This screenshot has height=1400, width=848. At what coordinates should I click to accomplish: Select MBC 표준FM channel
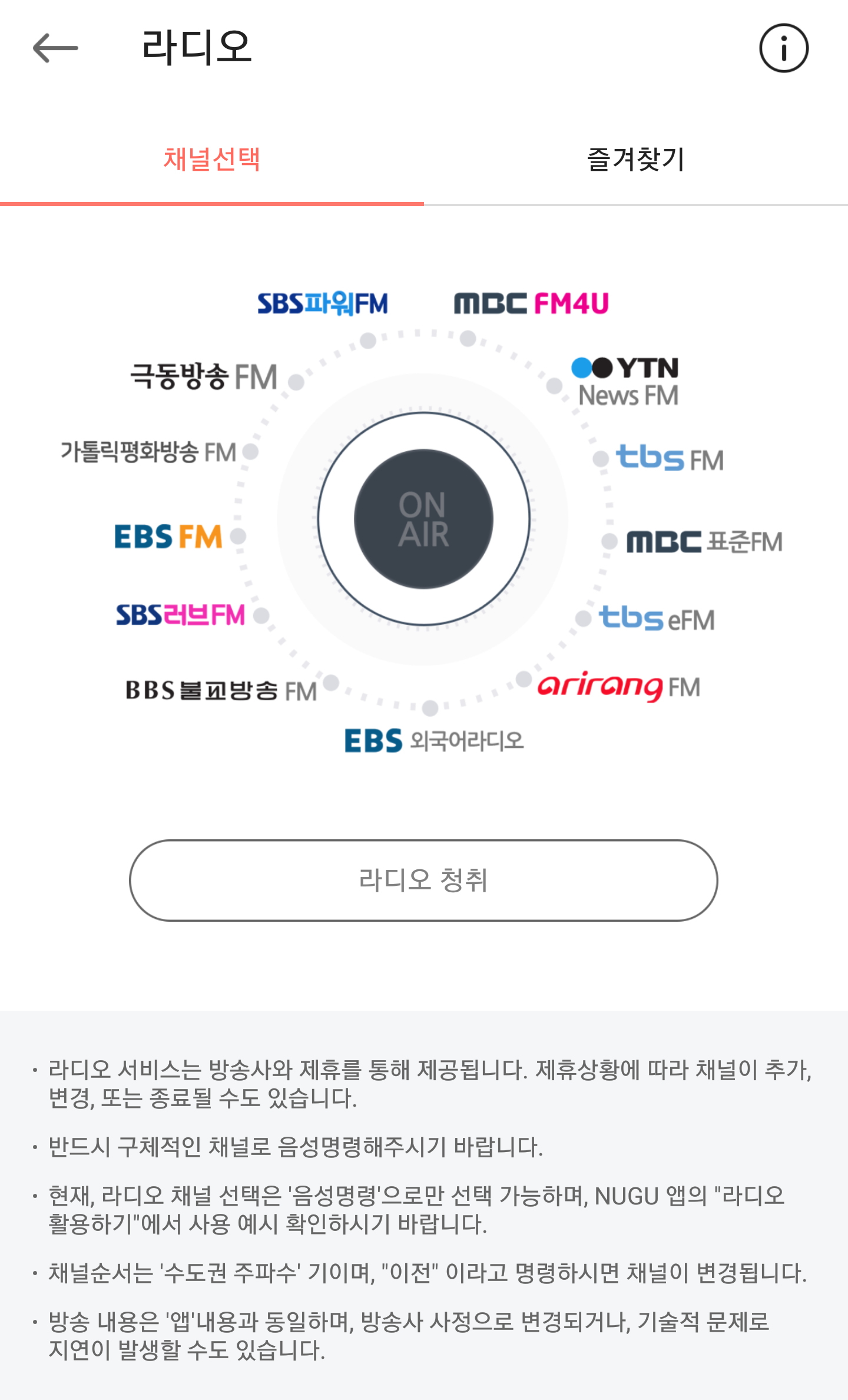pos(704,541)
